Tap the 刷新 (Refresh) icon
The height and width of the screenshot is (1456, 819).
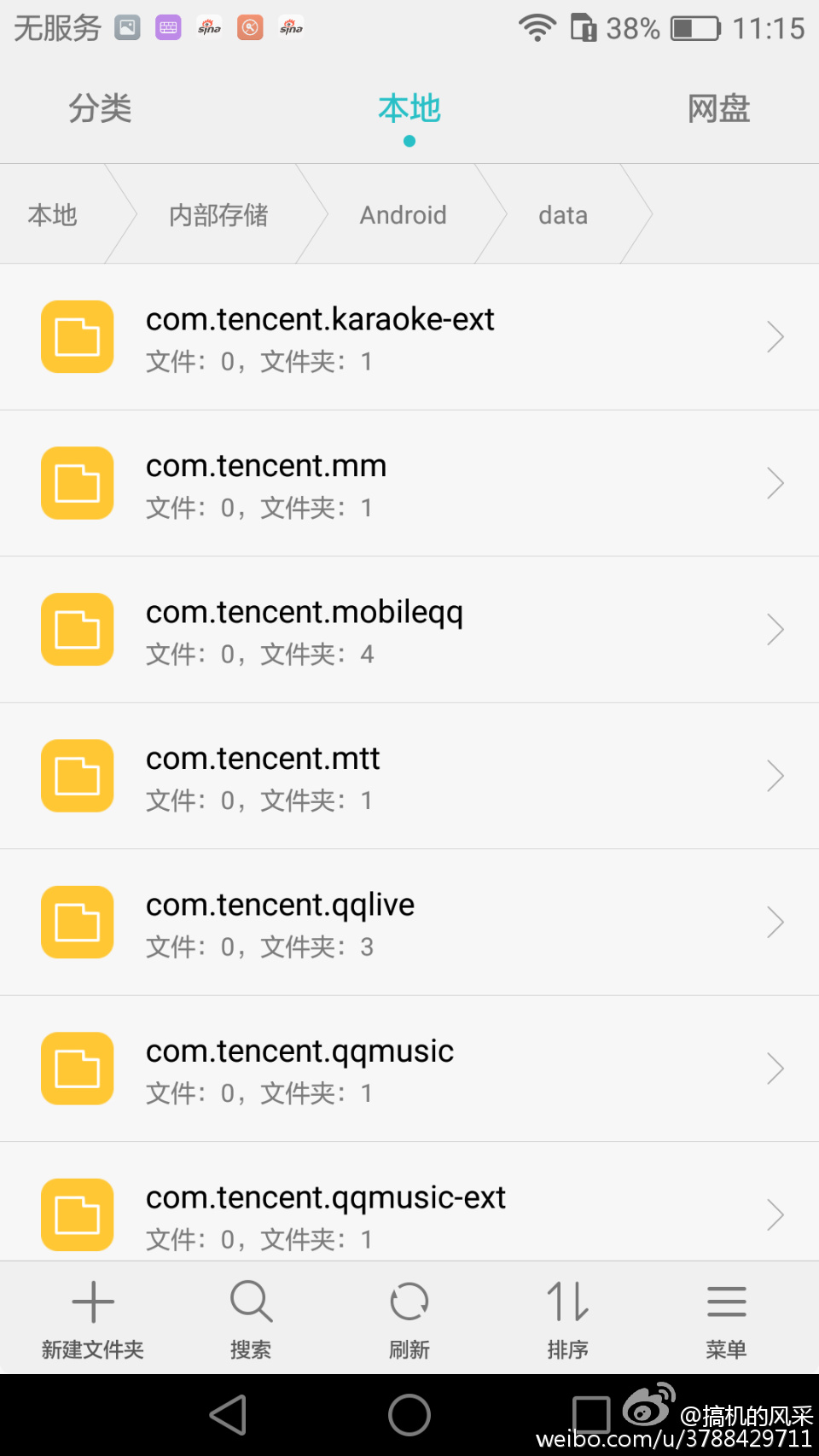[409, 1317]
